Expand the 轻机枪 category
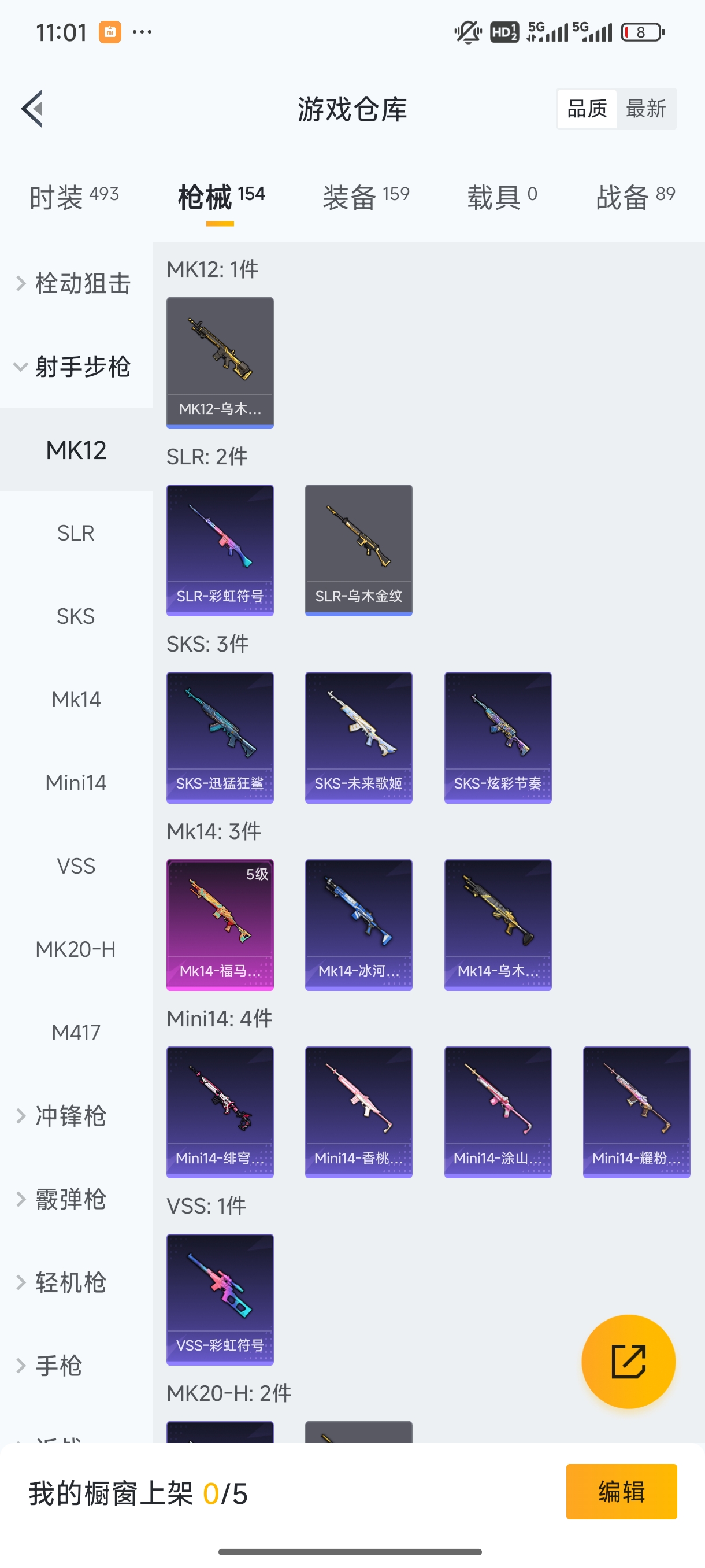Screen dimensions: 705x1568 [70, 1282]
